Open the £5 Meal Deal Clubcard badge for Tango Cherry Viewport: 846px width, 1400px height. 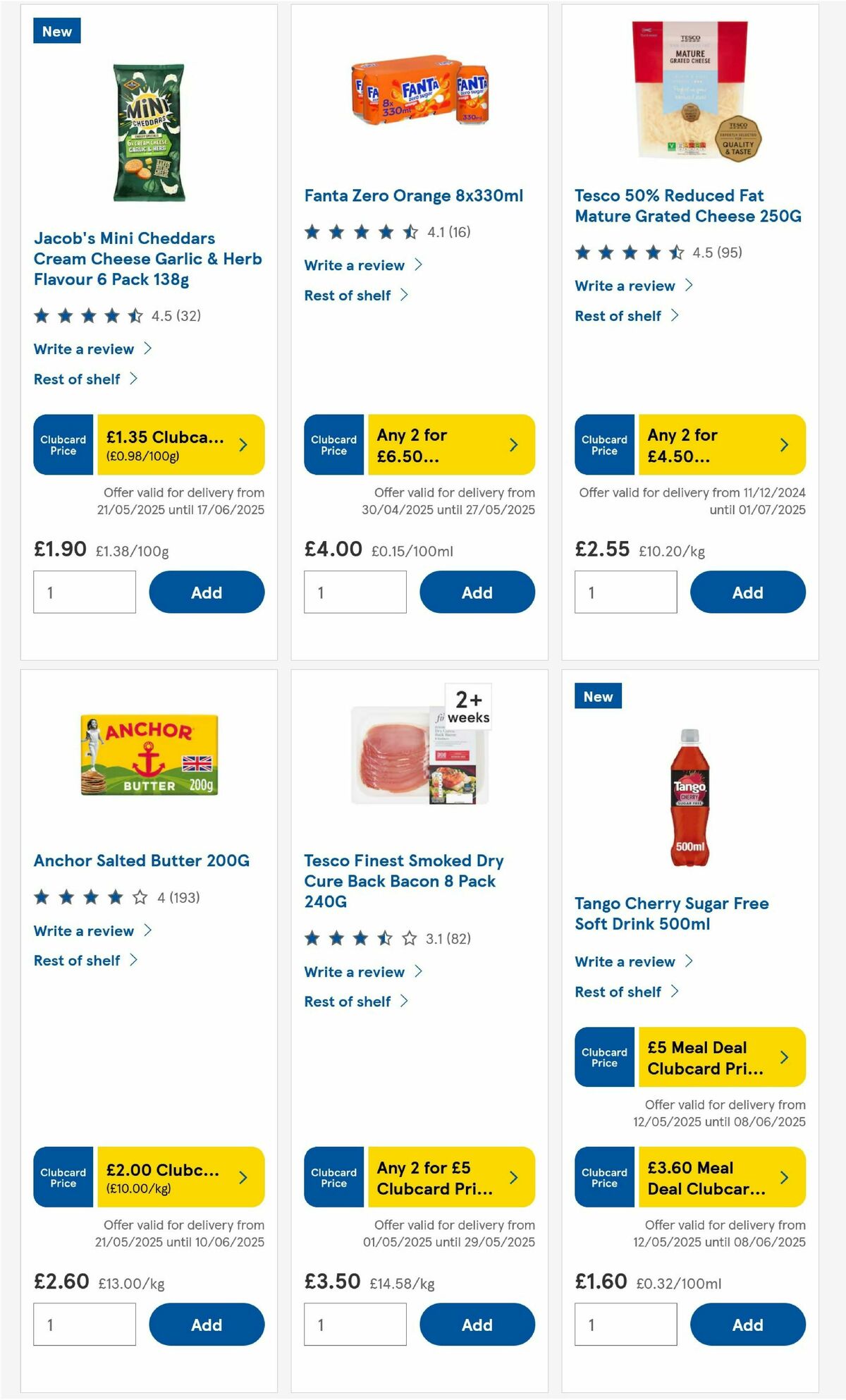(604, 1056)
